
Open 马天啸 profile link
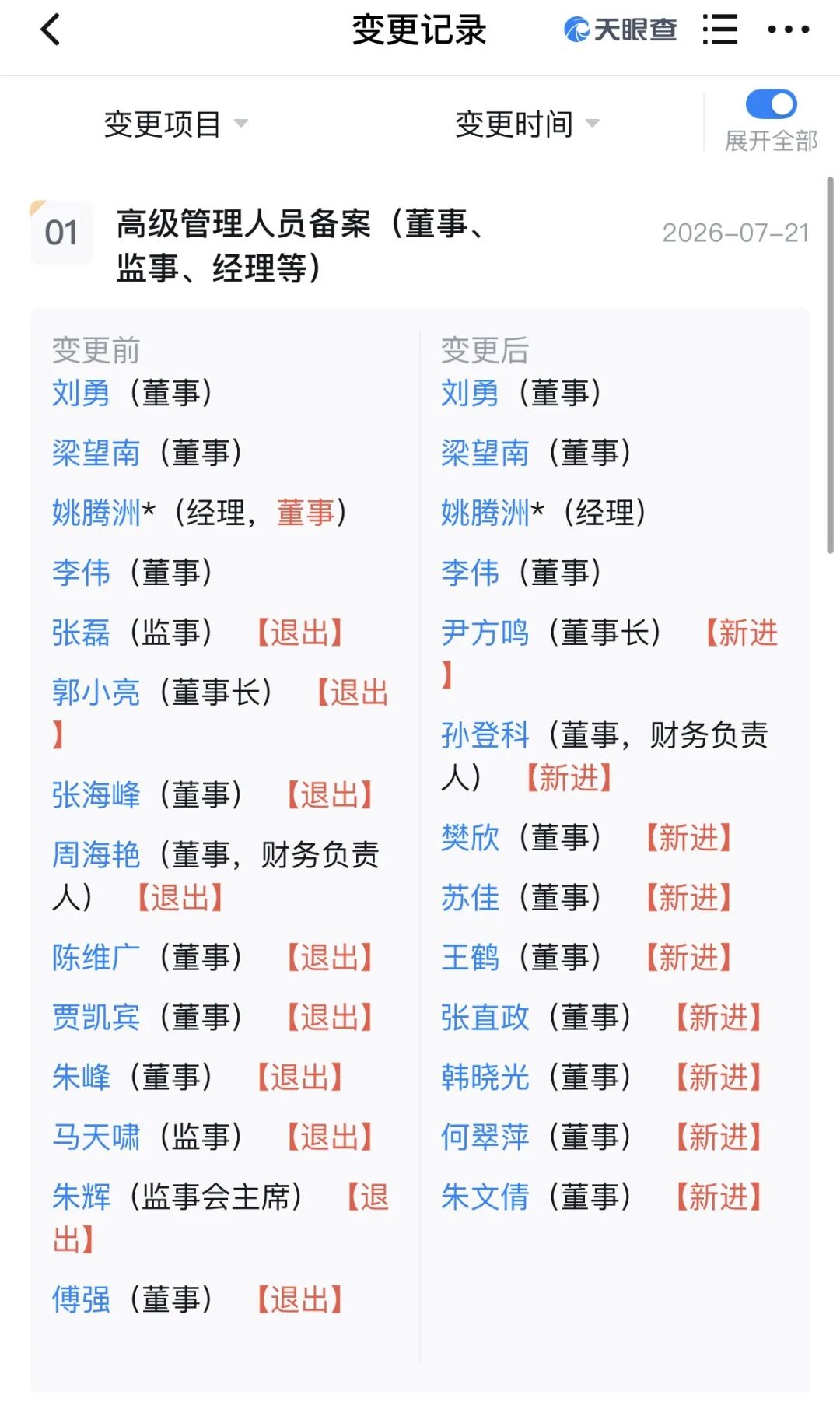(96, 1137)
